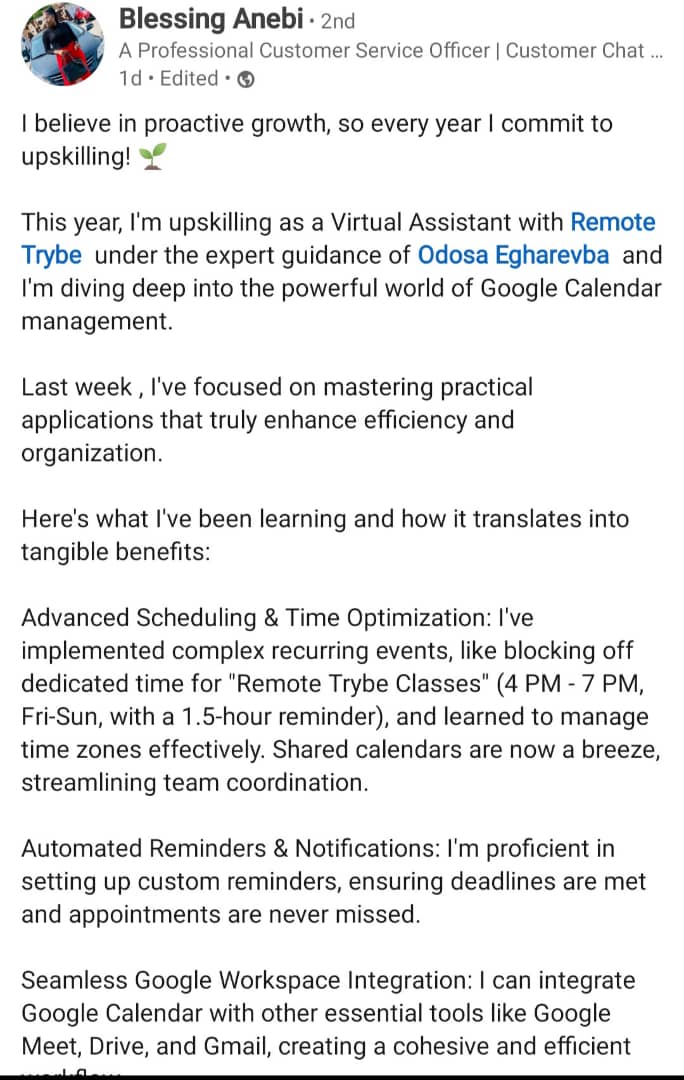Open Blessing Anebi's profile picture
This screenshot has width=684, height=1080.
click(62, 46)
